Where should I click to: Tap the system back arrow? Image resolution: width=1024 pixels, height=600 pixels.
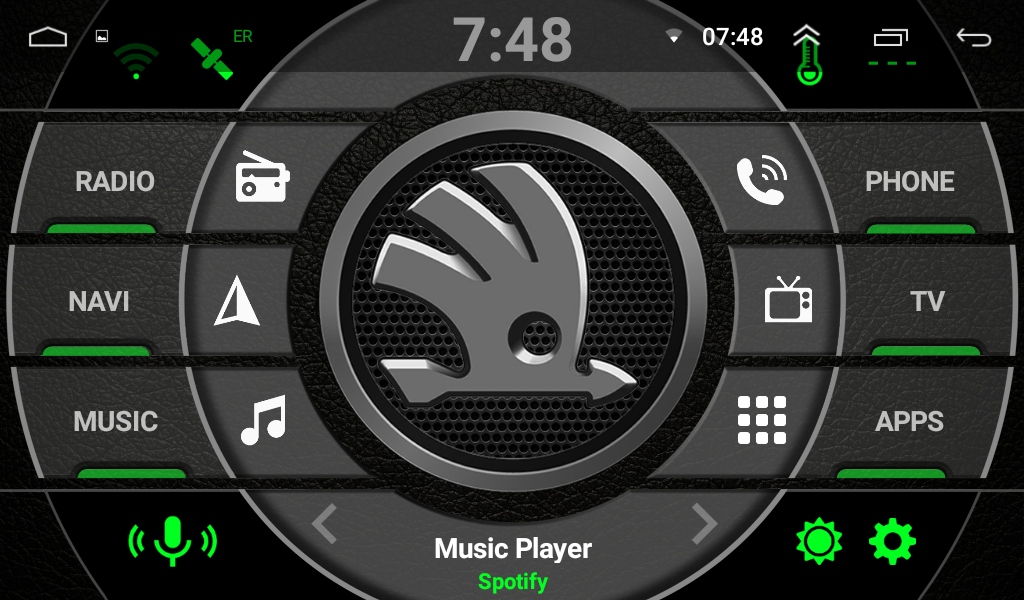click(x=973, y=38)
